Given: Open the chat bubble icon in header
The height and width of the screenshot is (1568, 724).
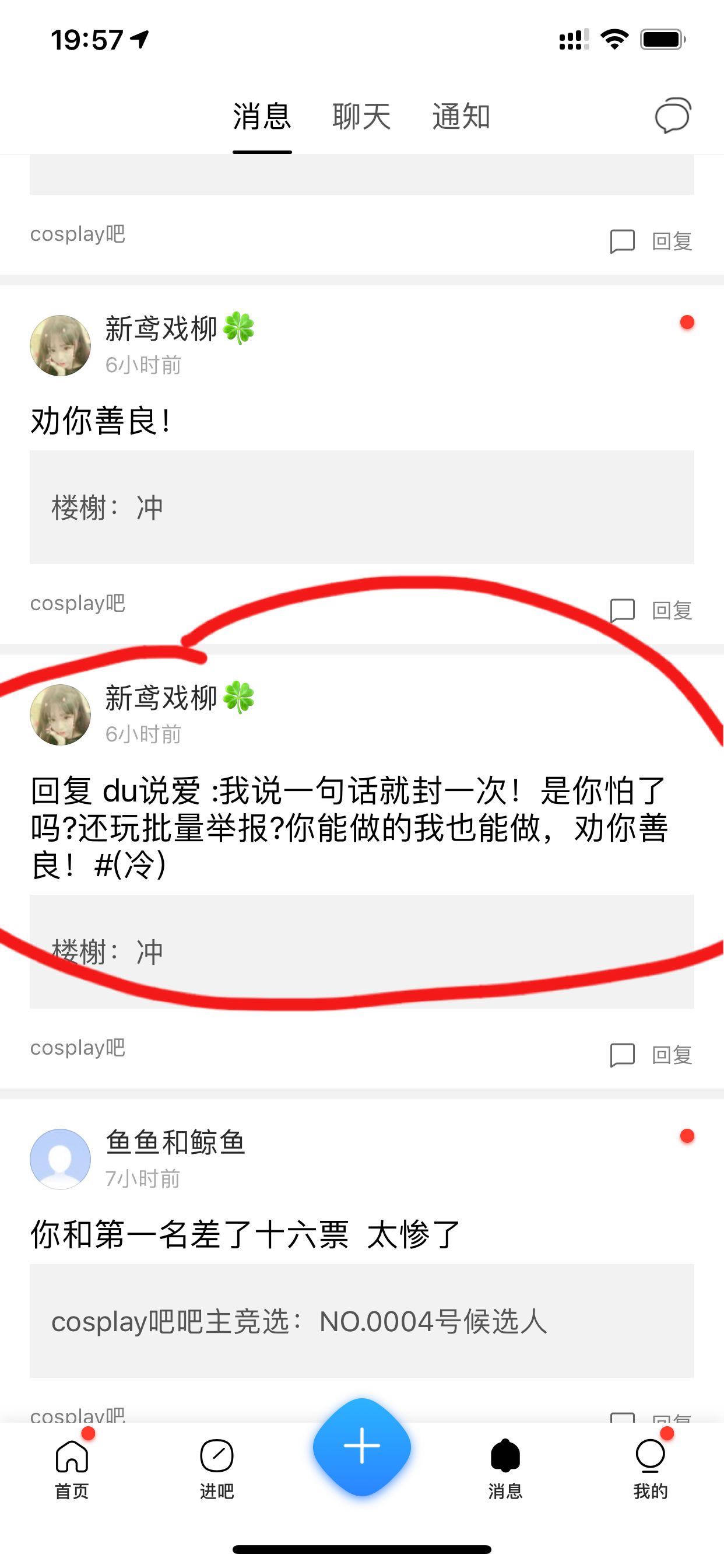Looking at the screenshot, I should point(672,115).
